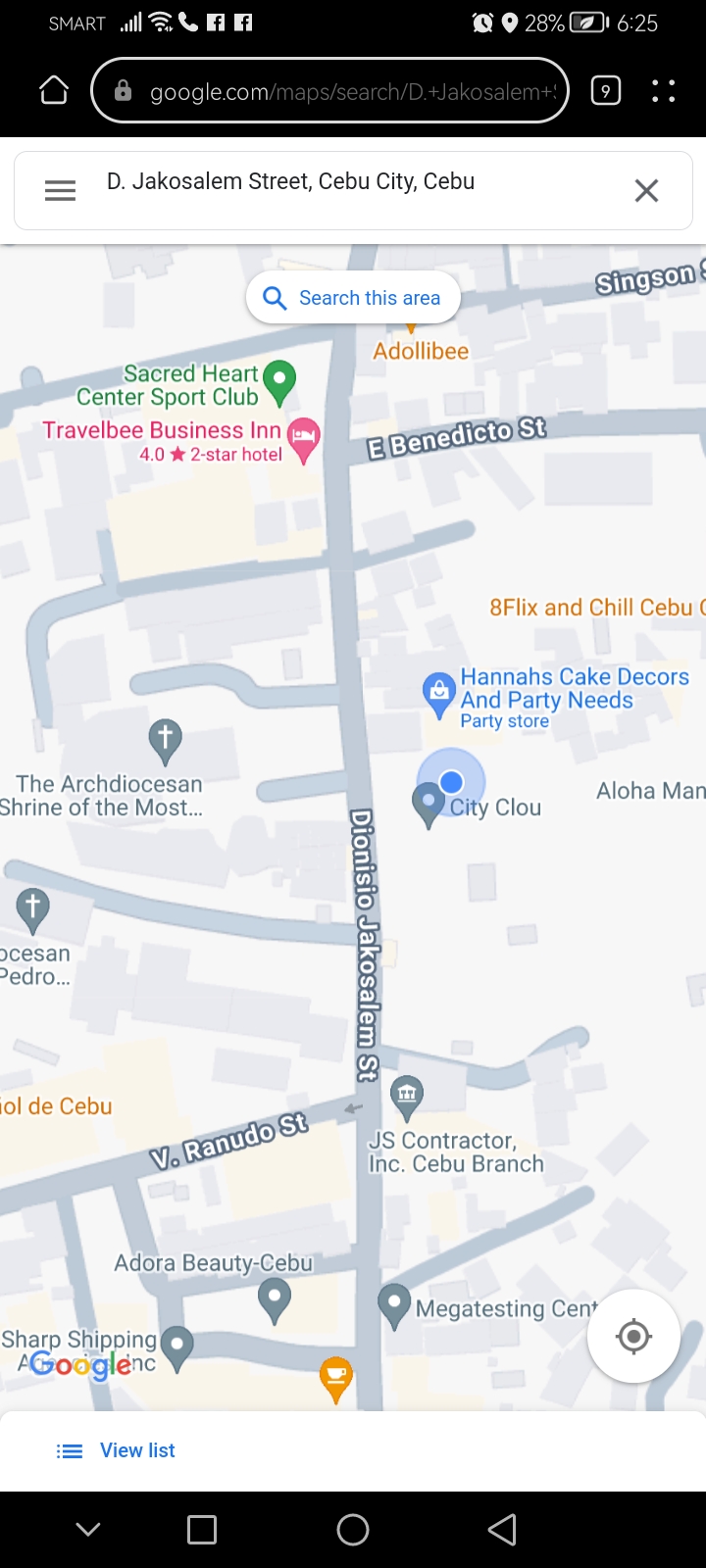Viewport: 706px width, 1568px height.
Task: Select Hannahs Cake Decors And Party Needs marker
Action: tap(438, 691)
